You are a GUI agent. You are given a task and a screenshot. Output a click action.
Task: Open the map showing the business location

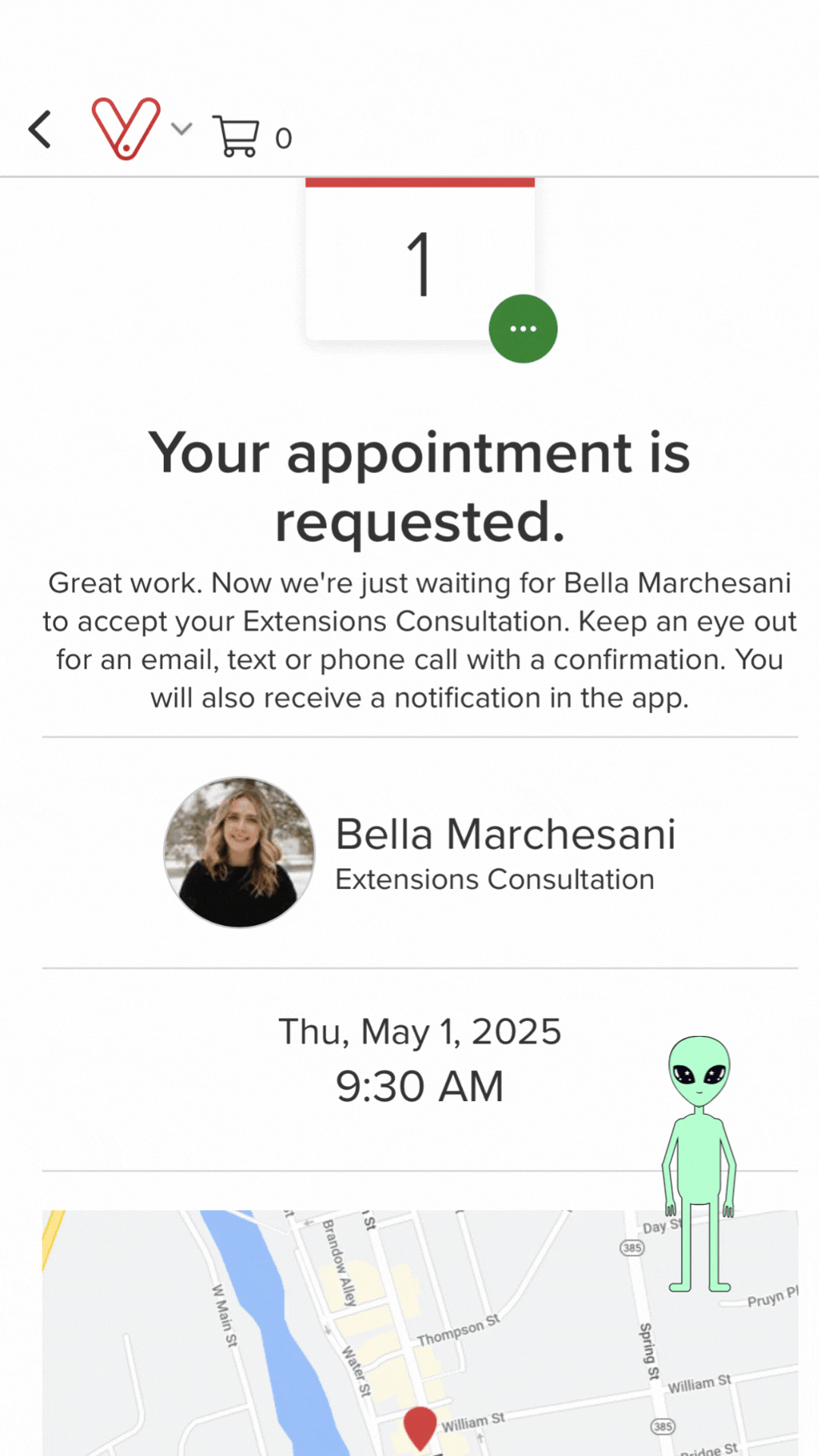point(420,1332)
